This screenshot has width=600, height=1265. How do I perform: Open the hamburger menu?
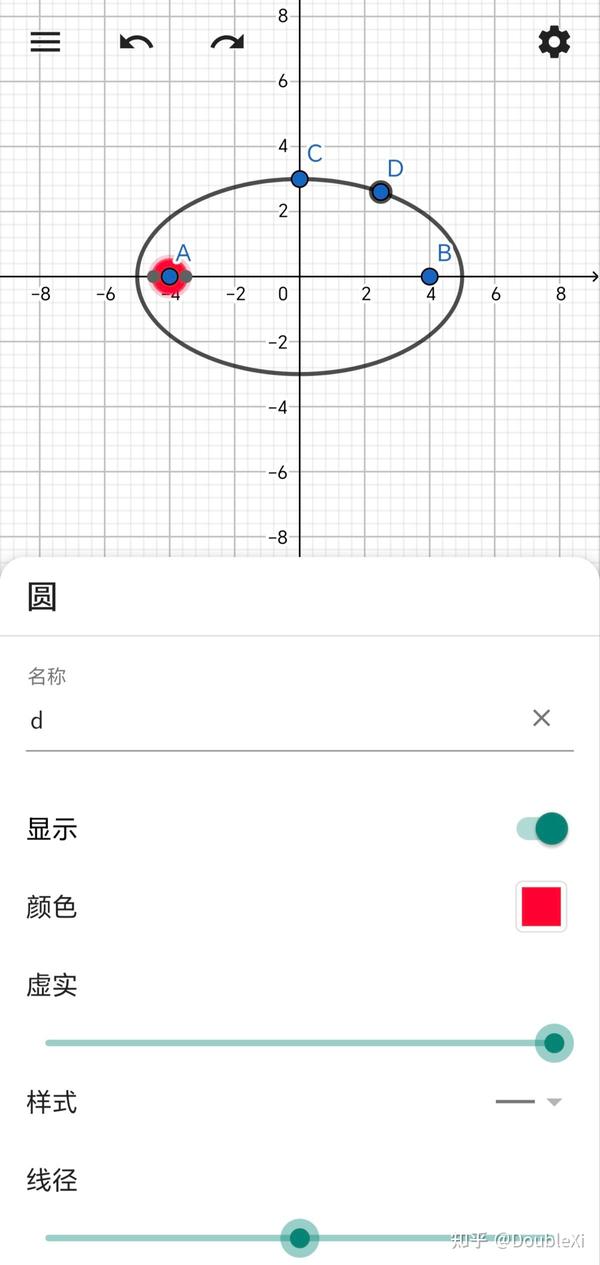[x=45, y=42]
